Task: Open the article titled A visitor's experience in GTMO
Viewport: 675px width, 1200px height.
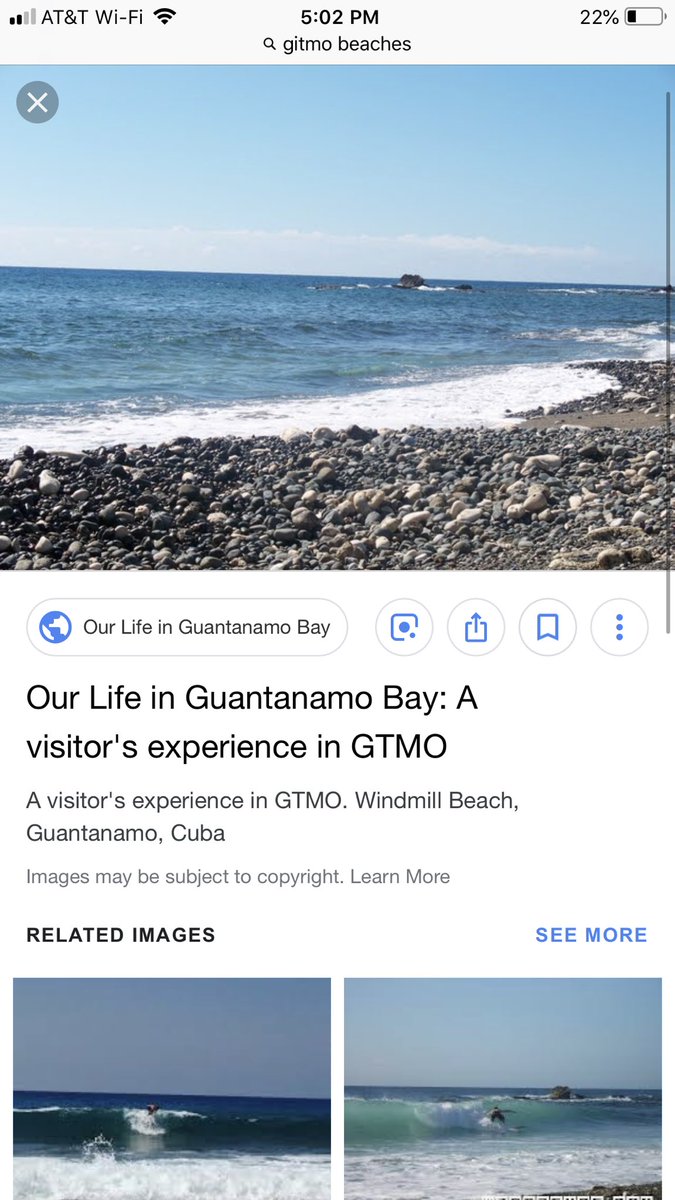Action: tap(251, 722)
